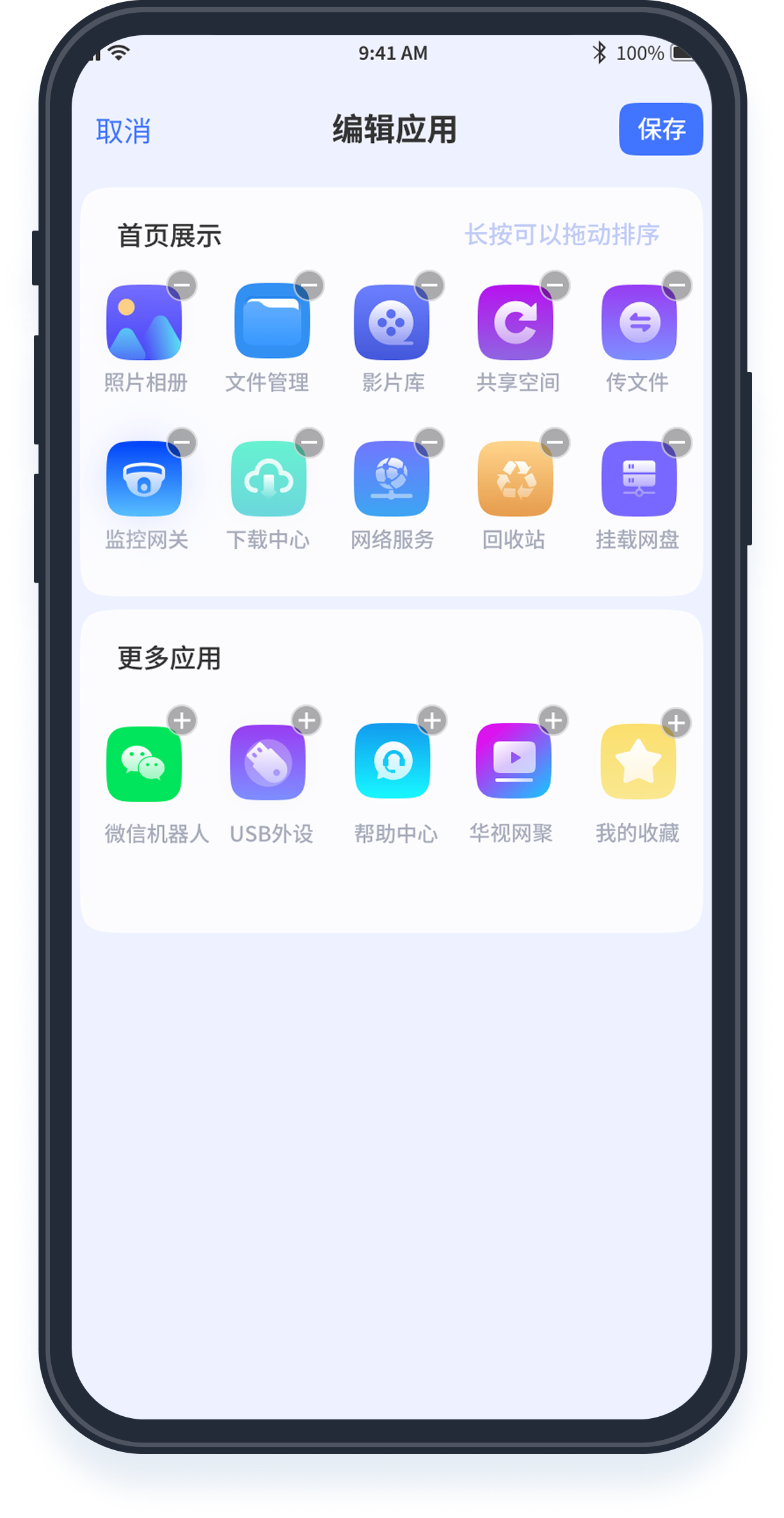This screenshot has width=784, height=1518.
Task: Tap the plus badge on 华视网聚
Action: click(554, 721)
